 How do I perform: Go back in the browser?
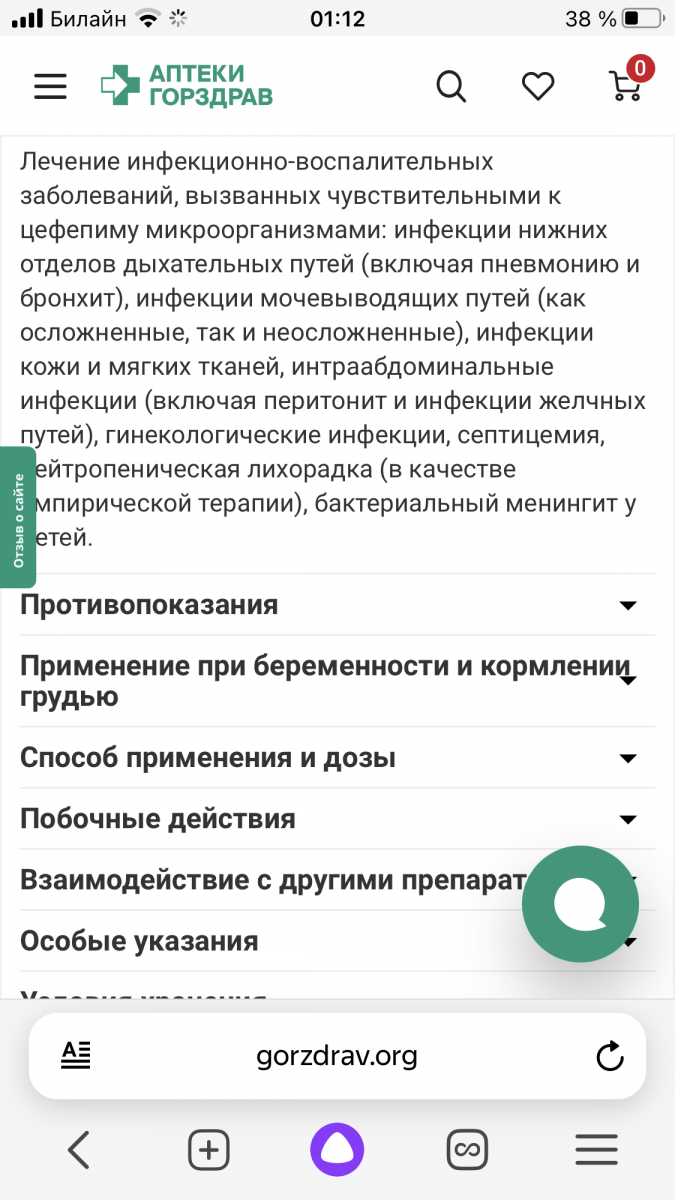point(79,1150)
